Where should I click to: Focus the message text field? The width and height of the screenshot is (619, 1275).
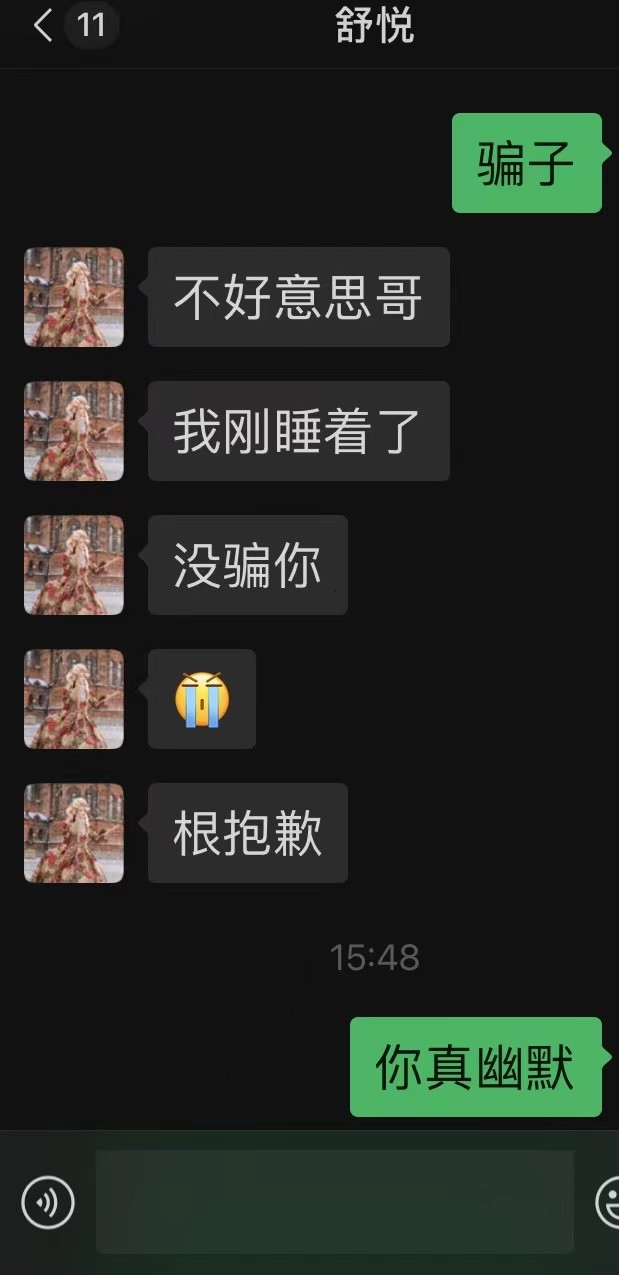[x=335, y=1202]
